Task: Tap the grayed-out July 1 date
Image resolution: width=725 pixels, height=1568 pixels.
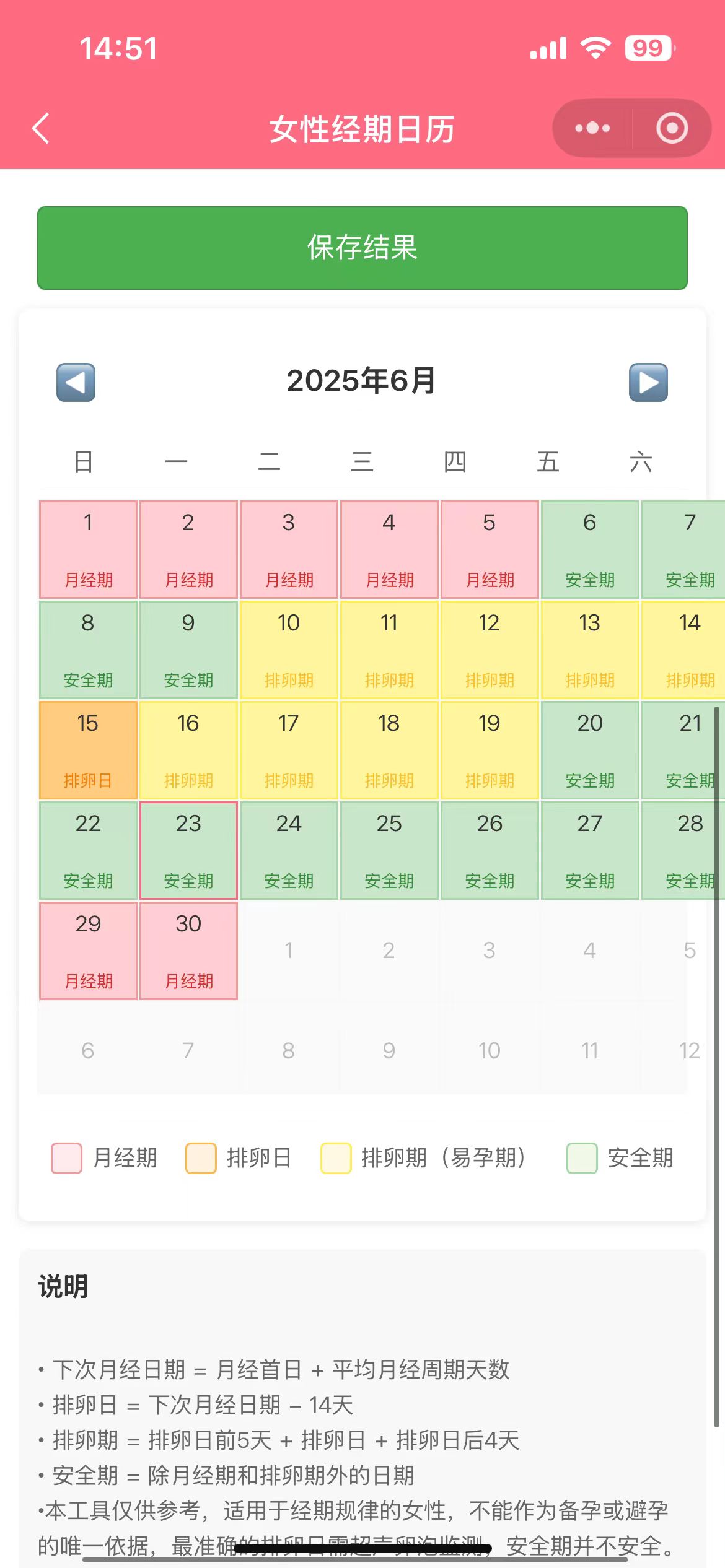Action: tap(288, 950)
